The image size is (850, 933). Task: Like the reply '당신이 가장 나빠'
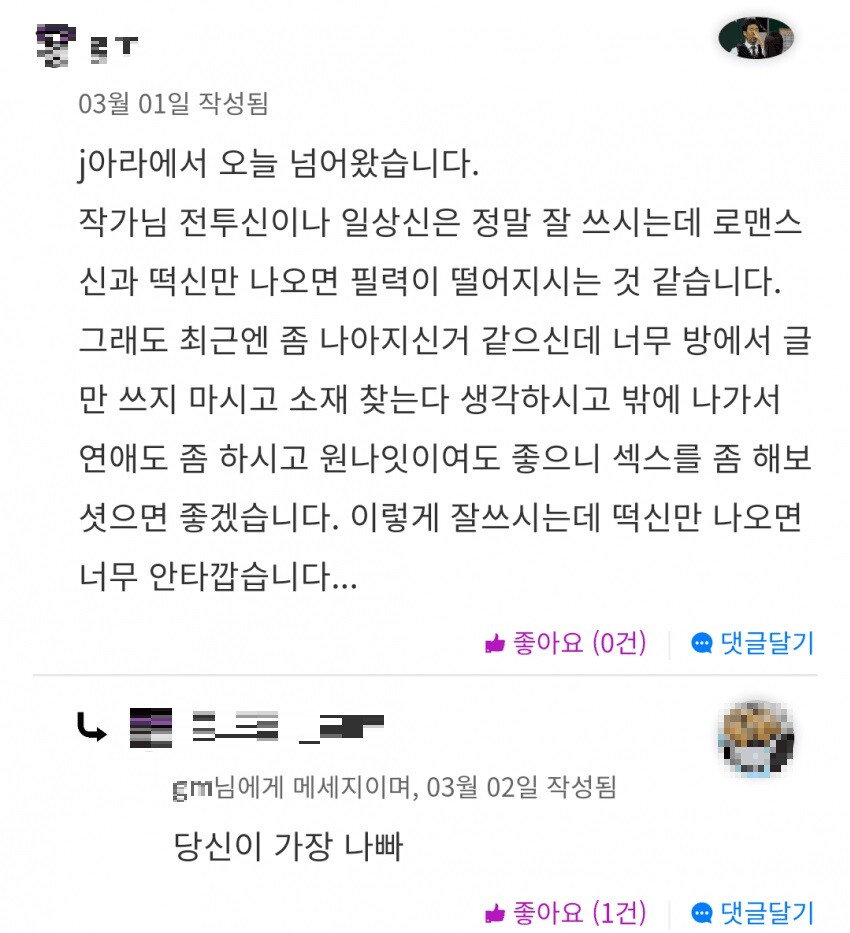(x=565, y=912)
